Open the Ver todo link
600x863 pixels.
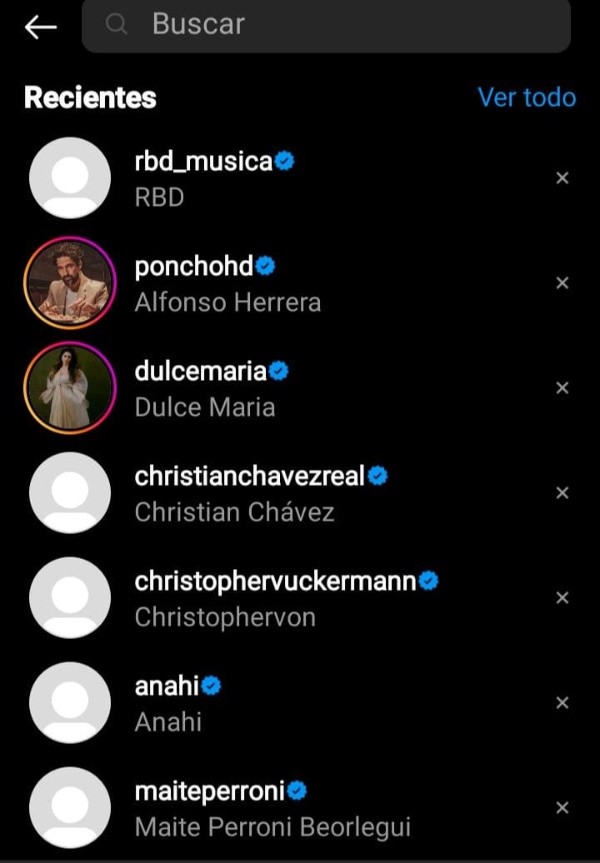[x=526, y=97]
